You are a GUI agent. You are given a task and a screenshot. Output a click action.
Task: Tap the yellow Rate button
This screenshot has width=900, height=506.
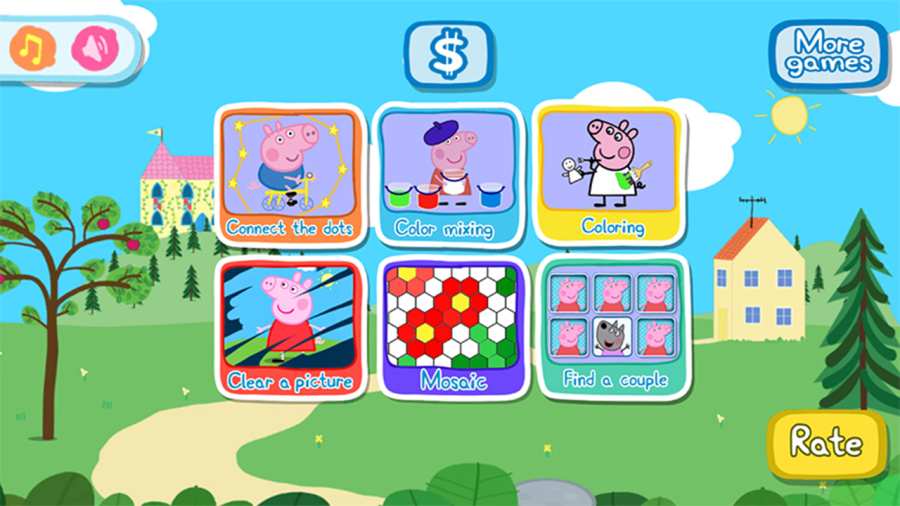coord(826,441)
